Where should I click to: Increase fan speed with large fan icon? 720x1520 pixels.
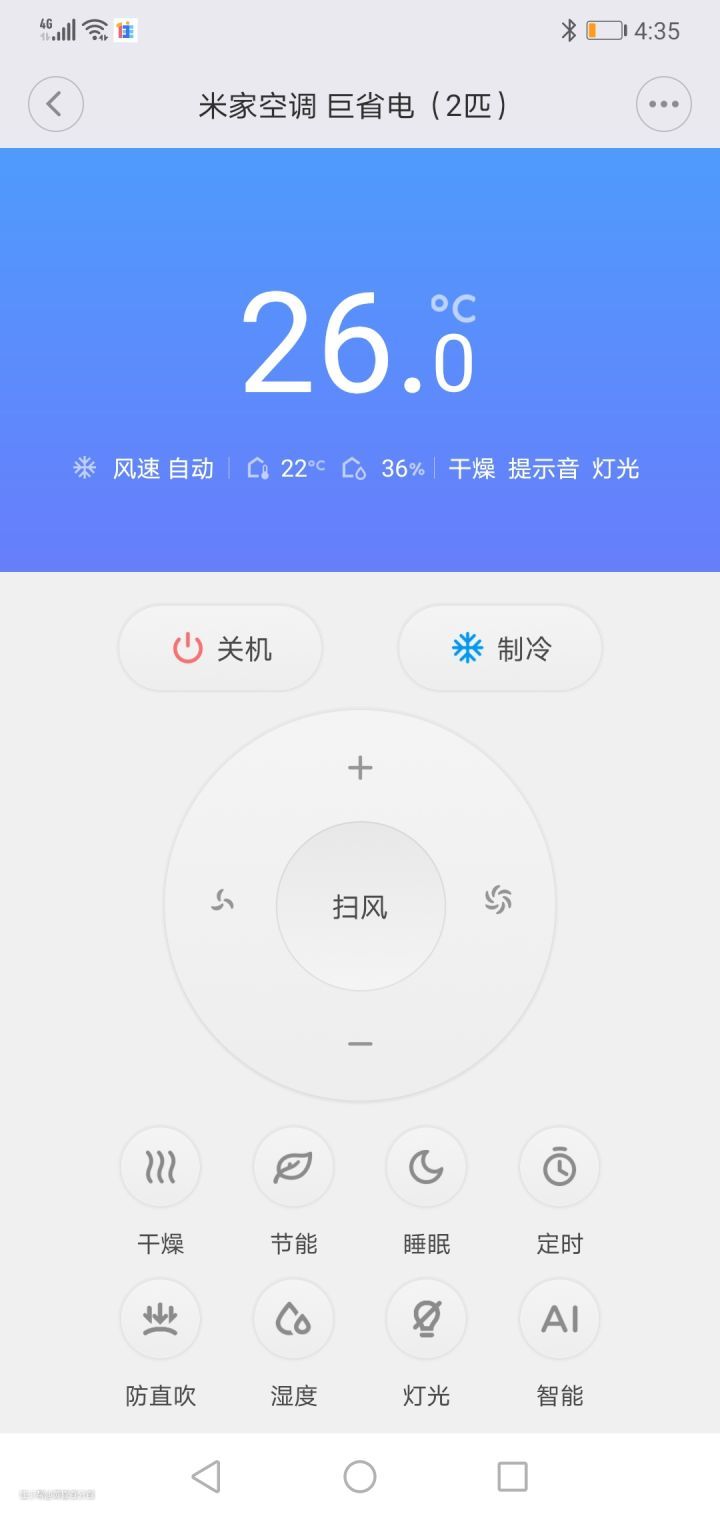coord(498,900)
